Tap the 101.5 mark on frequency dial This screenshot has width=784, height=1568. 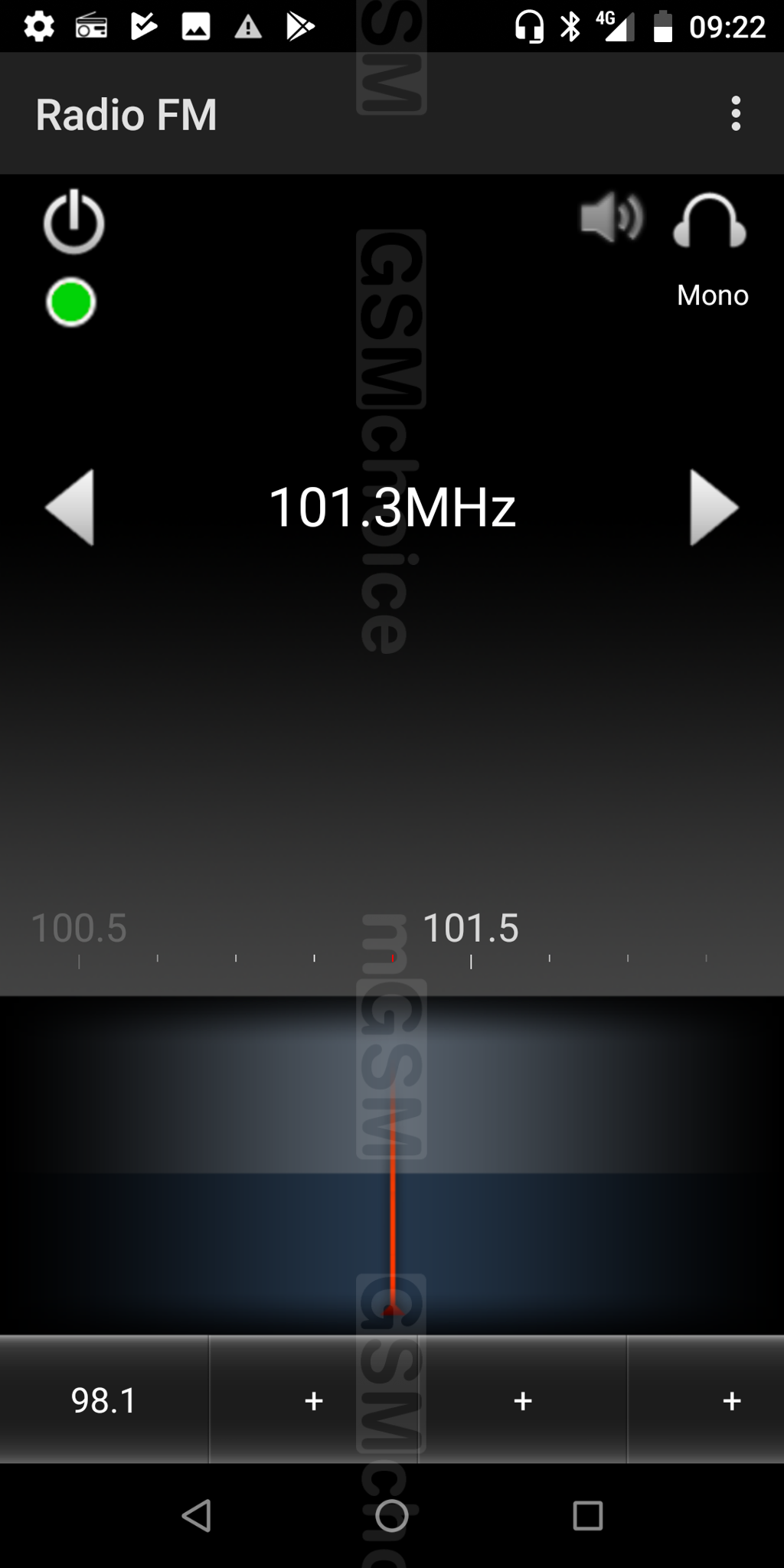(471, 929)
